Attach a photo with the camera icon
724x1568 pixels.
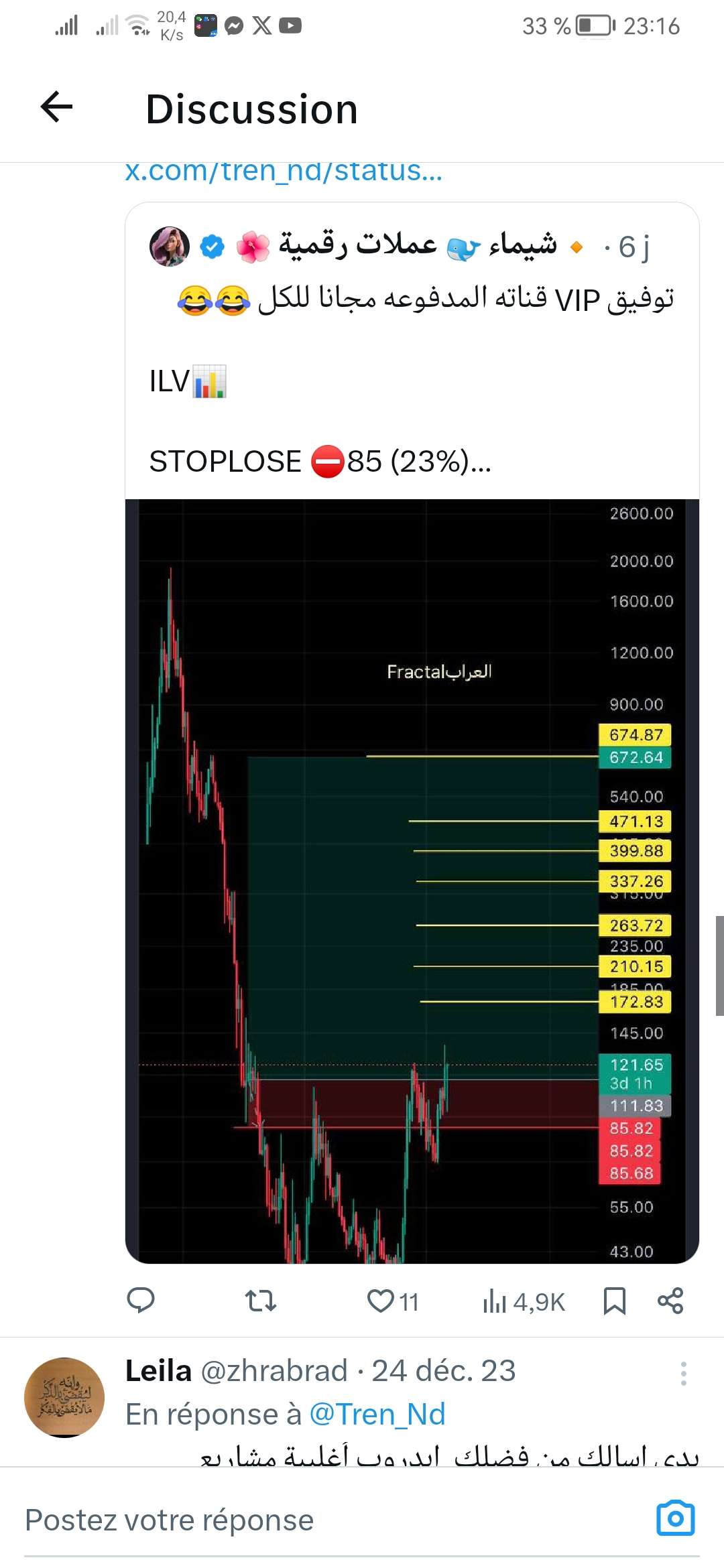(675, 1518)
